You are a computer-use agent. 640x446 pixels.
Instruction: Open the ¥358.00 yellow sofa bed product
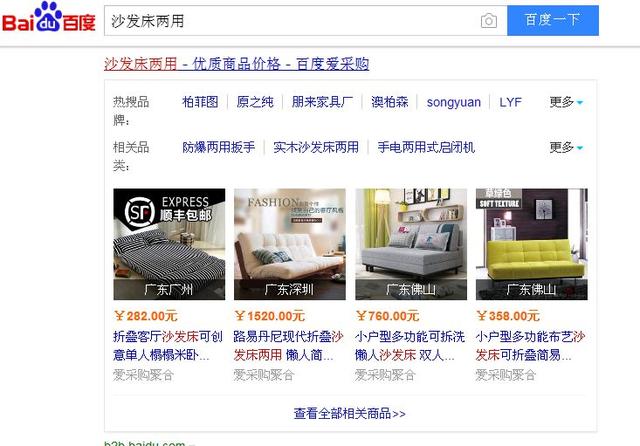pos(531,244)
